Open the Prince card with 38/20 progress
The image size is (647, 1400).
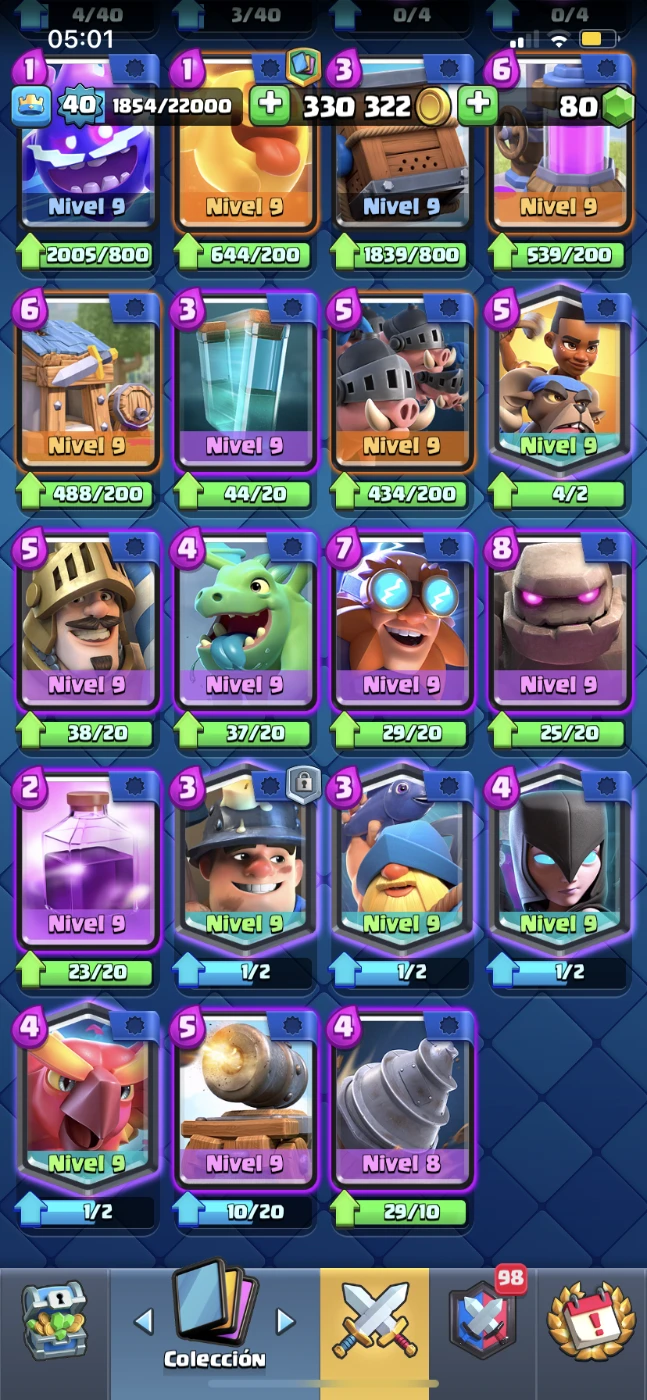point(87,622)
